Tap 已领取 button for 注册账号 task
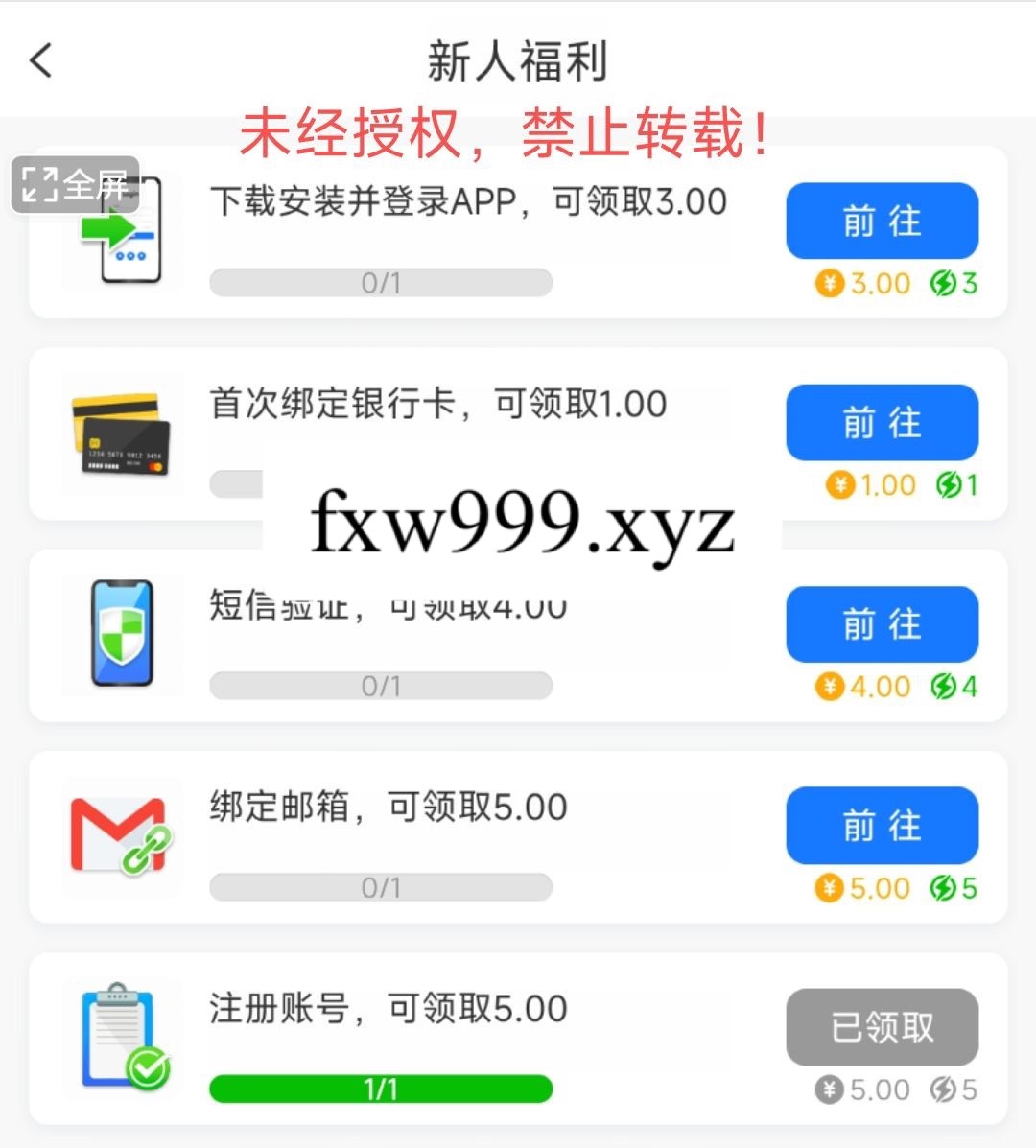Image resolution: width=1036 pixels, height=1148 pixels. point(882,1027)
